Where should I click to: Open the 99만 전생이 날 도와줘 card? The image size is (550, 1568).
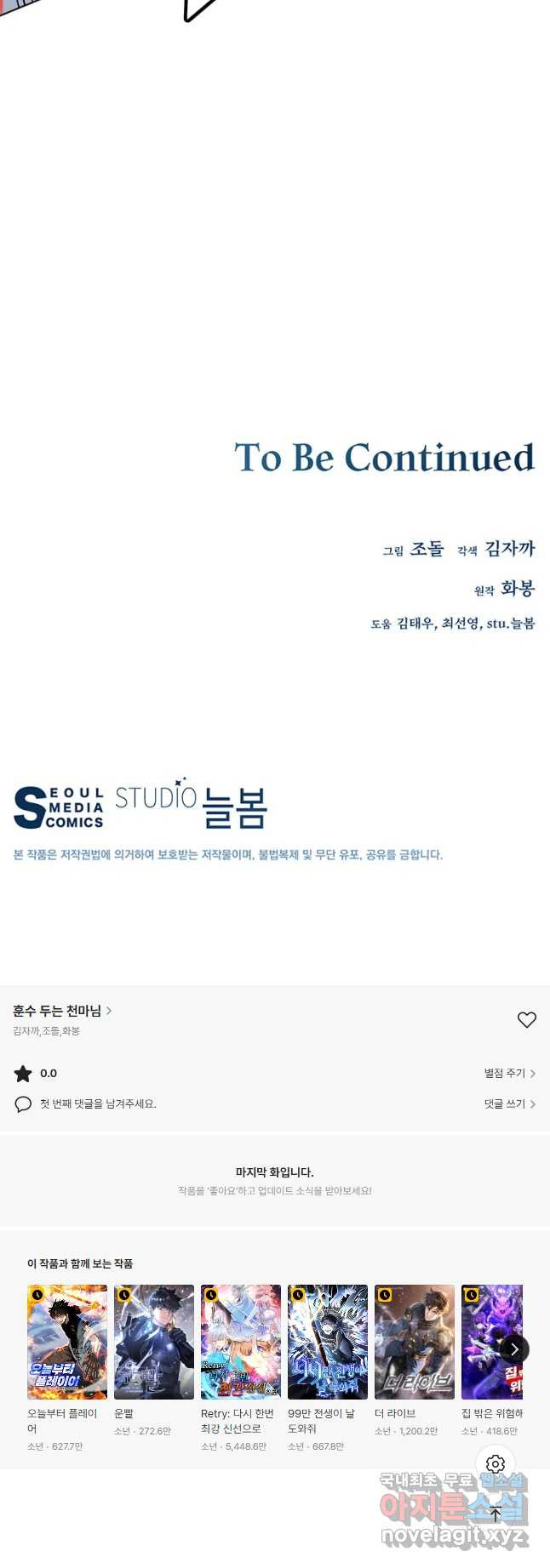point(328,1342)
